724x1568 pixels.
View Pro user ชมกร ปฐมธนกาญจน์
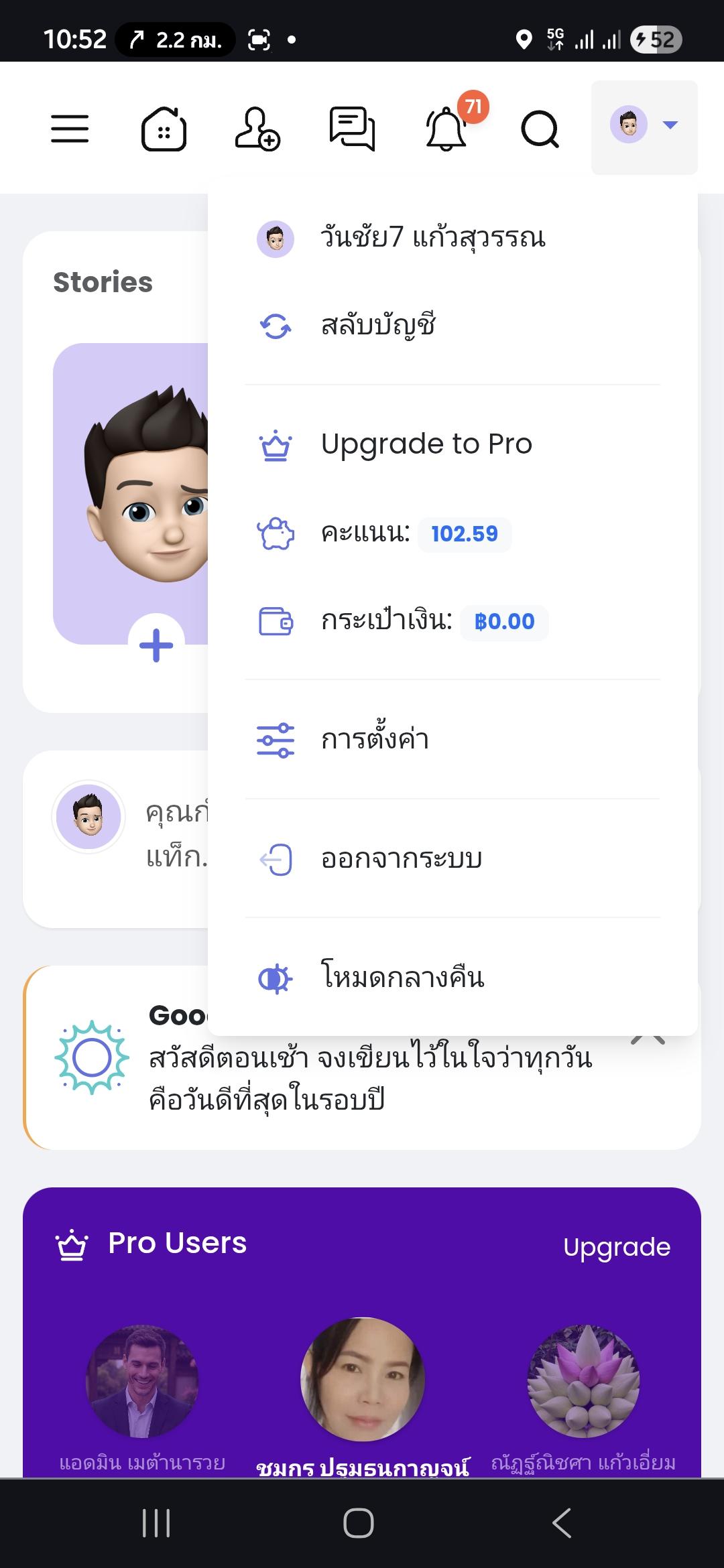pos(363,1380)
